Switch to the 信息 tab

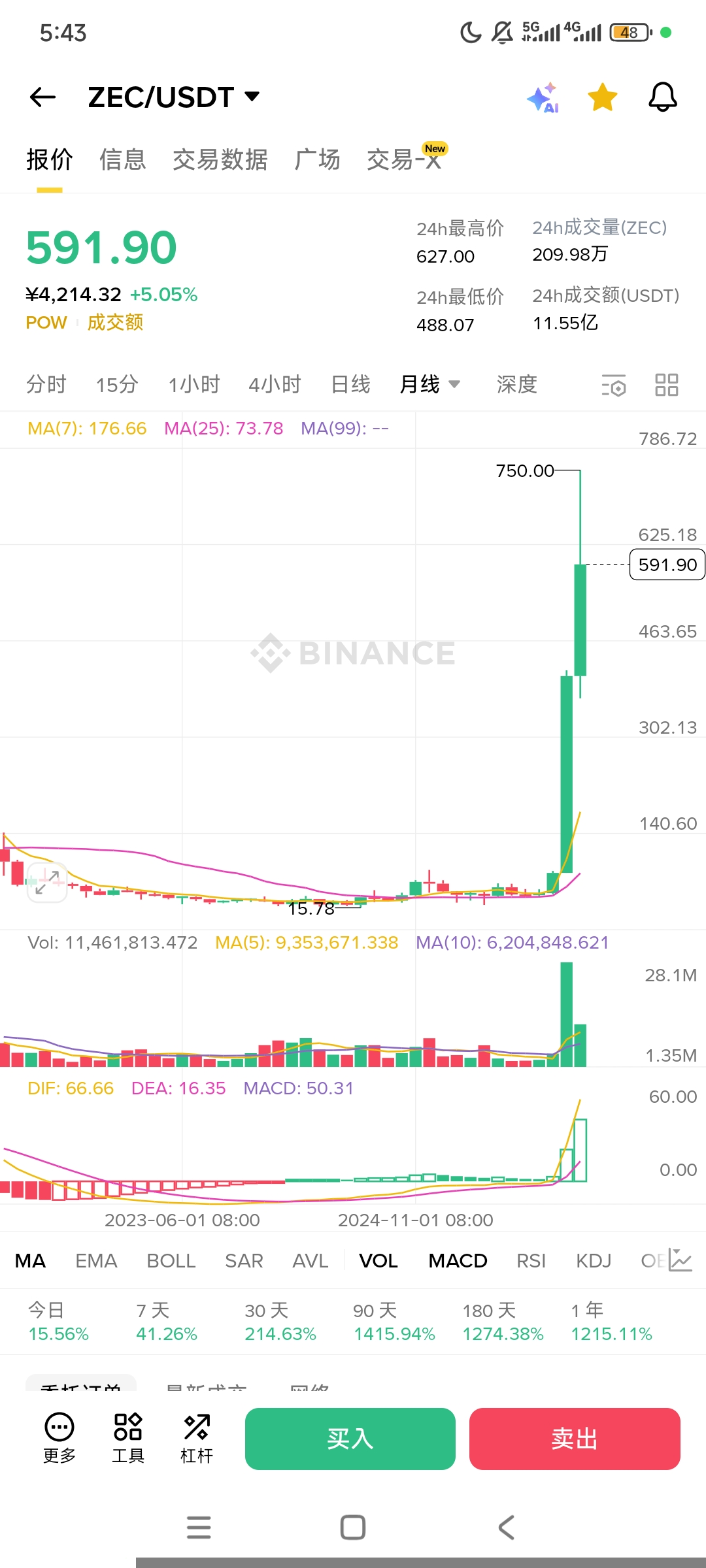pyautogui.click(x=122, y=159)
